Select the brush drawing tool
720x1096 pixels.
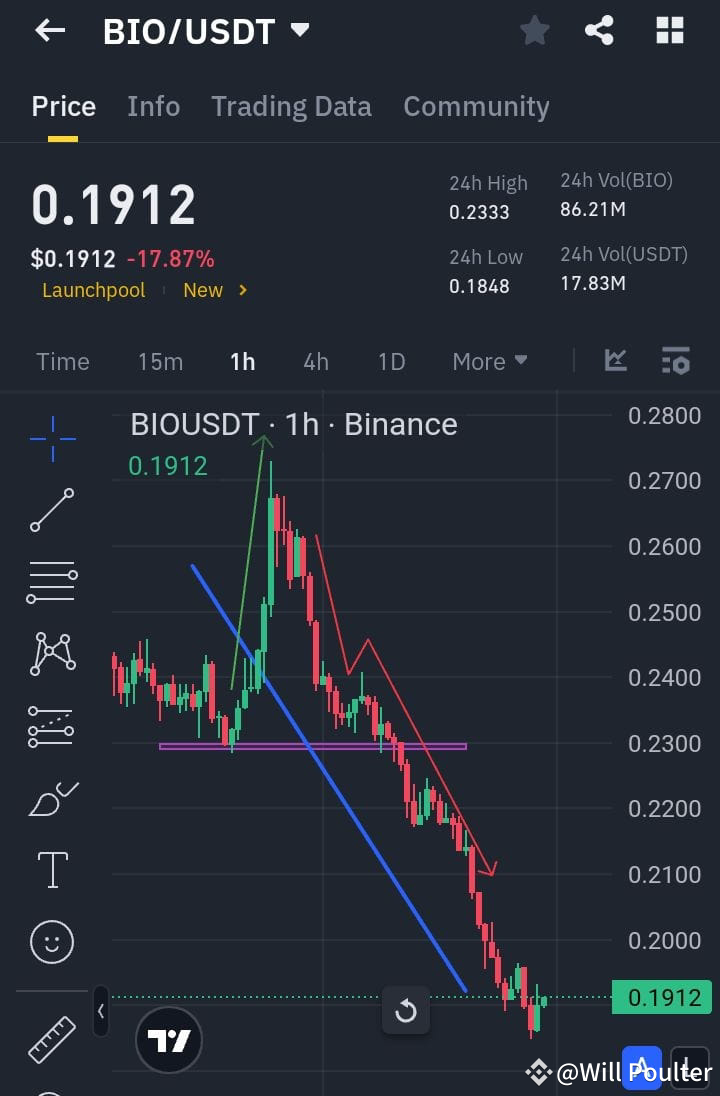51,798
